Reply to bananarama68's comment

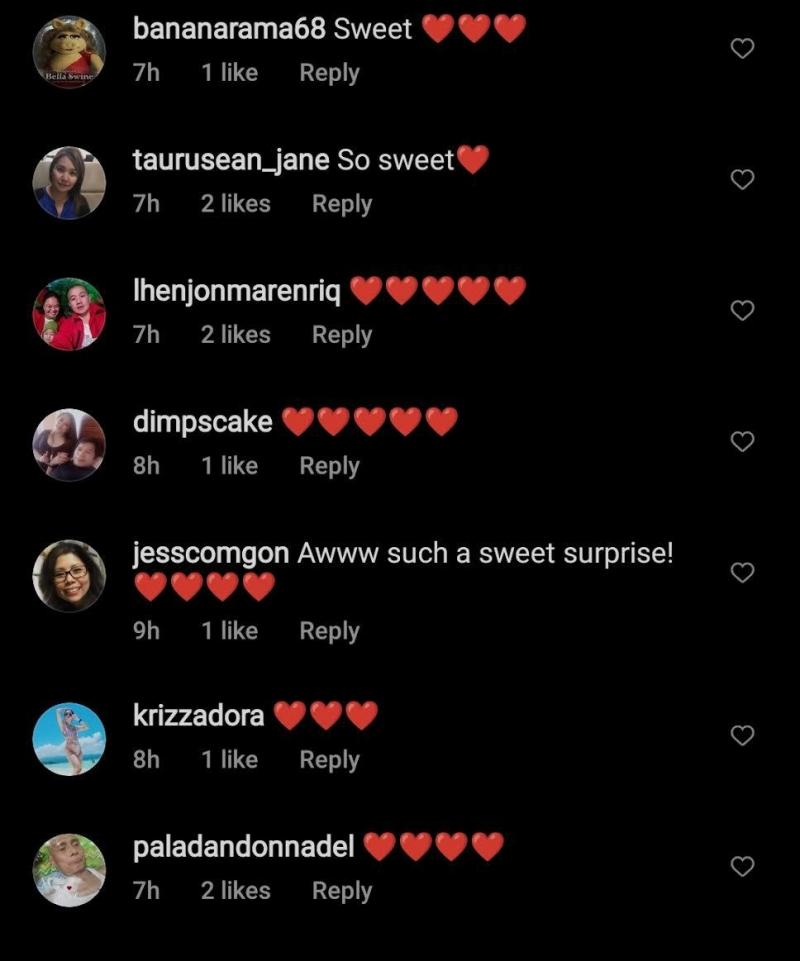(x=329, y=73)
